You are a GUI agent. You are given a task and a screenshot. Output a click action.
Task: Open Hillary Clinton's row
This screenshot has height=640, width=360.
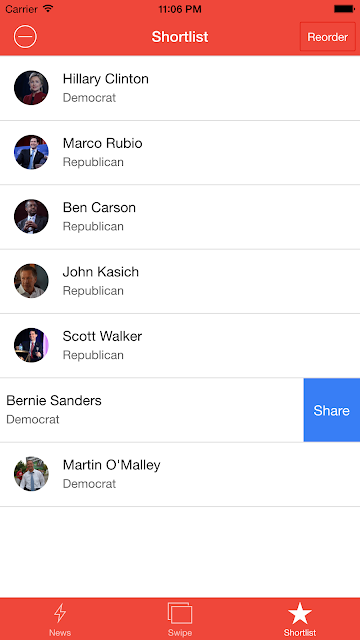coord(180,88)
